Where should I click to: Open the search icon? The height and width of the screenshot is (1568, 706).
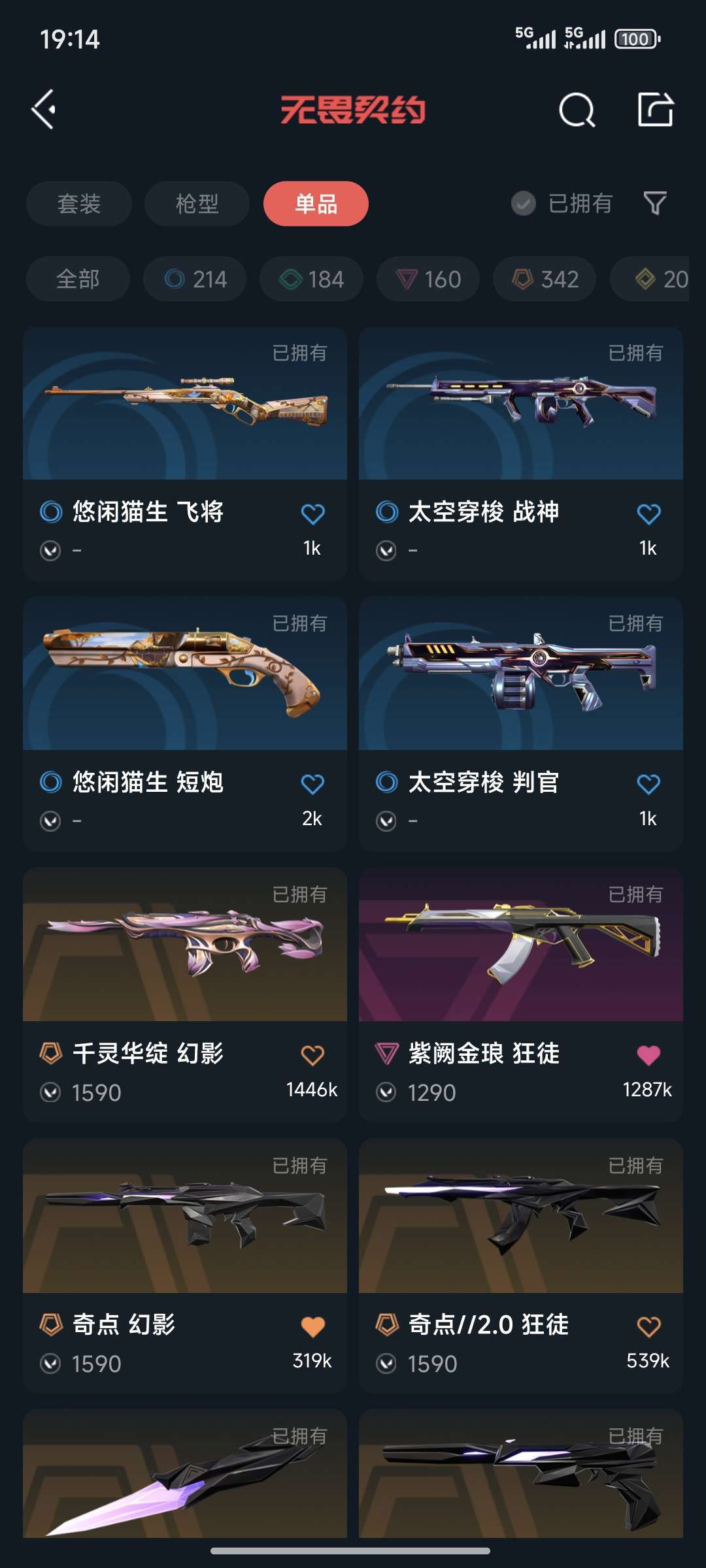577,109
